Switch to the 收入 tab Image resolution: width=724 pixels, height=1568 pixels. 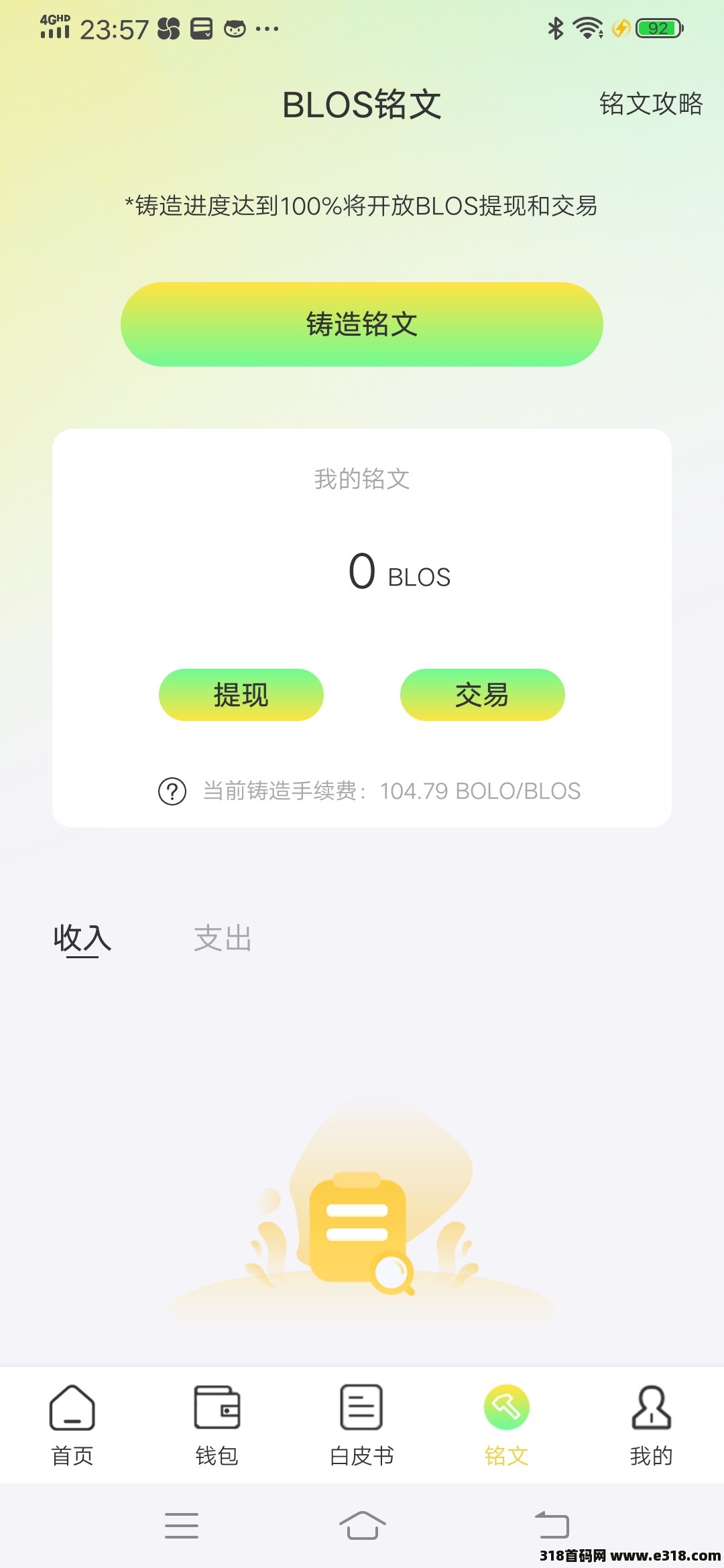82,938
